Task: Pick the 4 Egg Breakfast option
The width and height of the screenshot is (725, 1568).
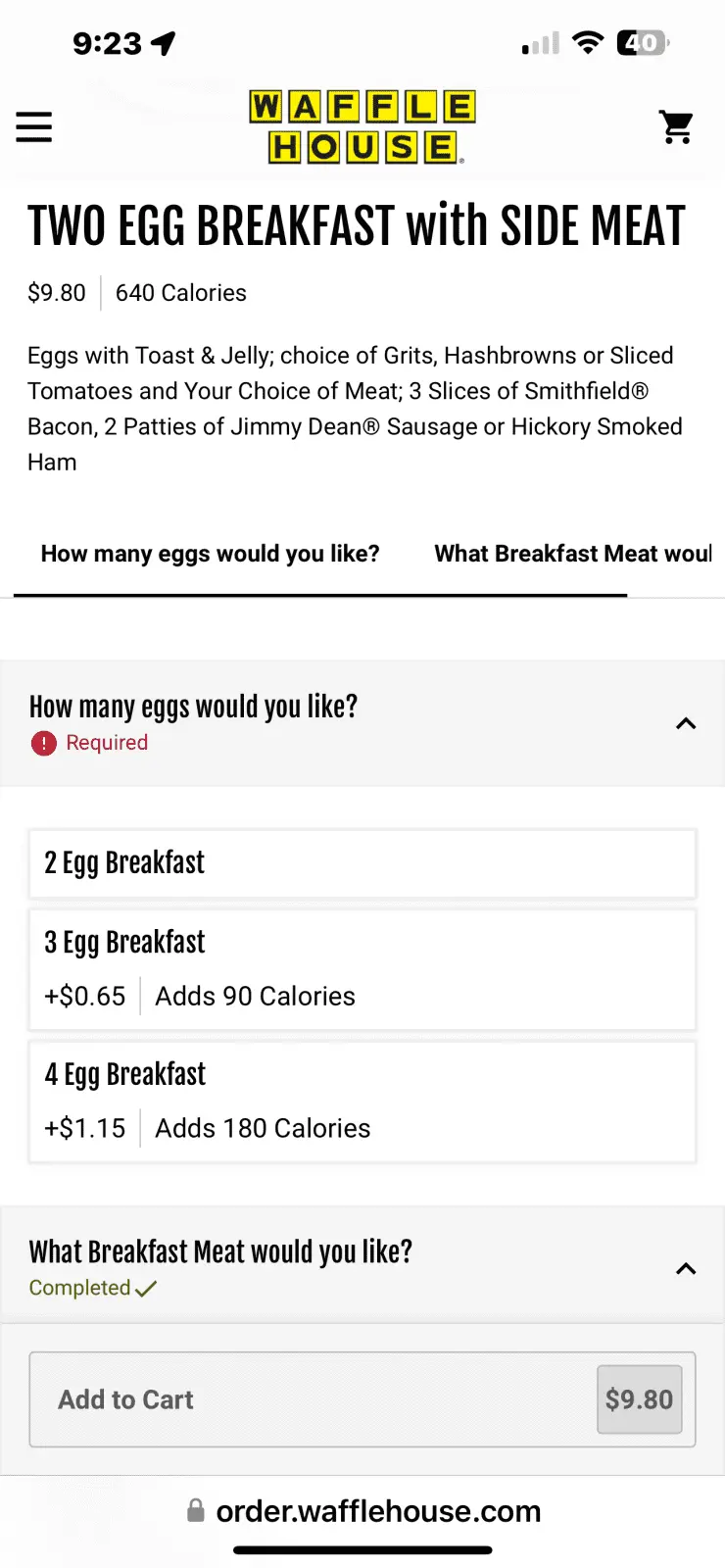Action: pos(362,1102)
